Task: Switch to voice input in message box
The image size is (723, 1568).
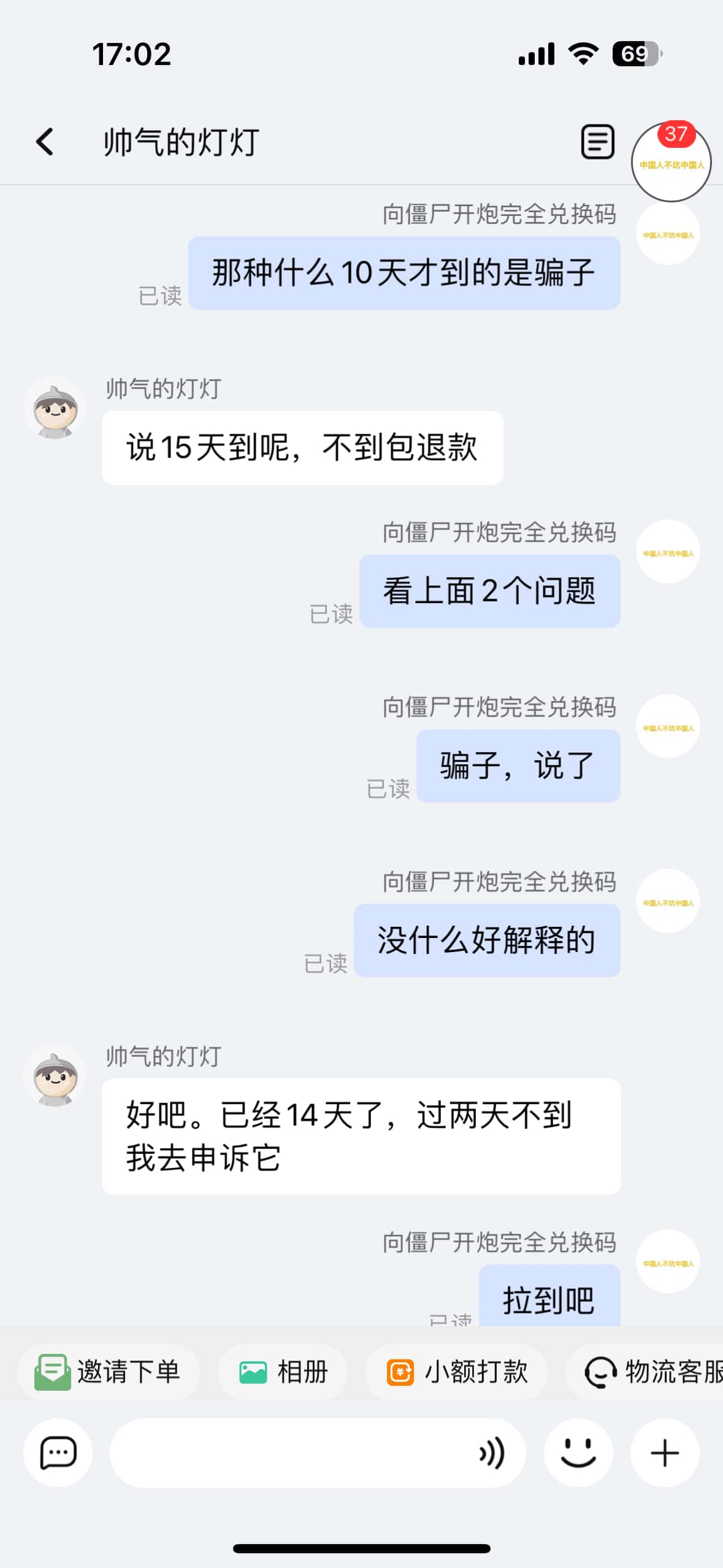Action: coord(492,1453)
